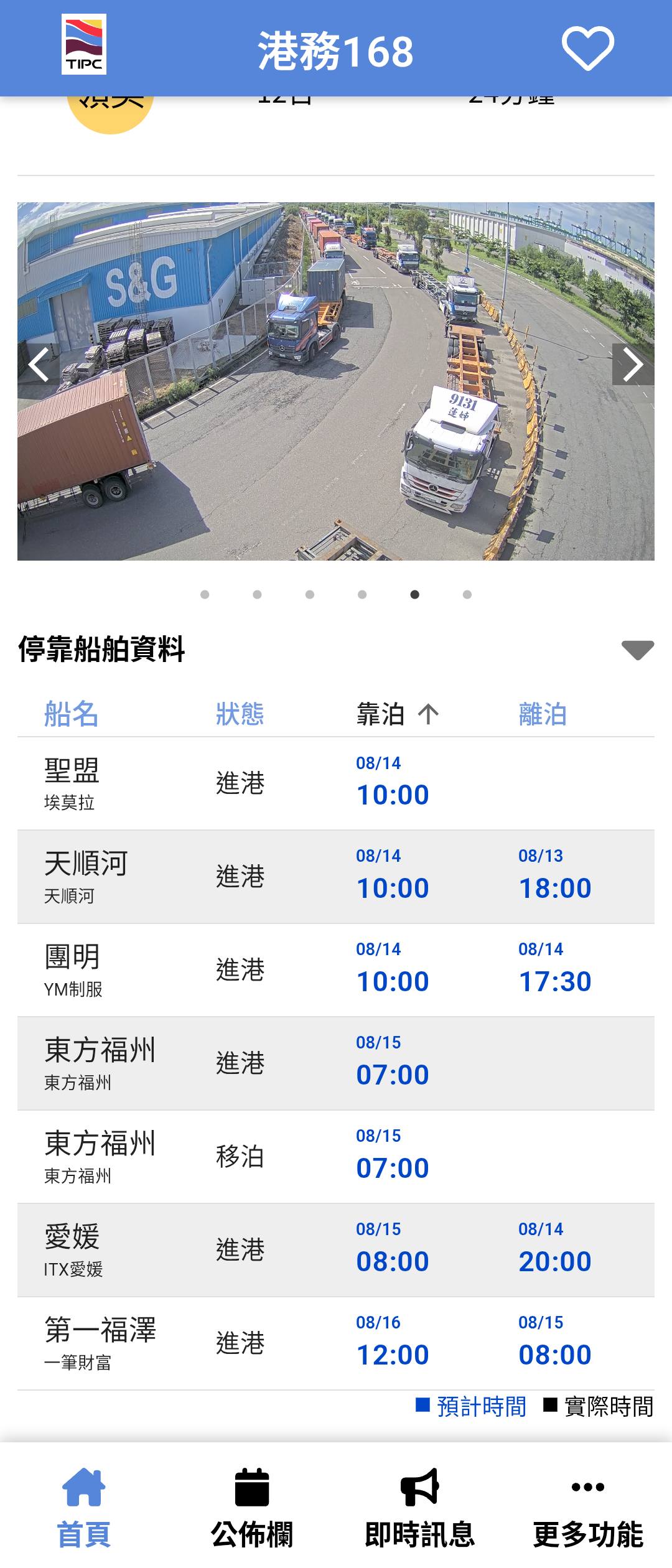Screen dimensions: 672x1568
Task: Open ship row 天順河
Action: tap(336, 877)
